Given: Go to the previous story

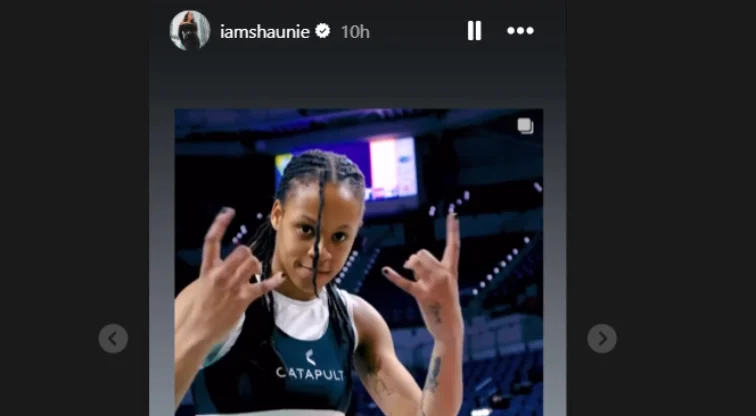Looking at the screenshot, I should pyautogui.click(x=113, y=338).
